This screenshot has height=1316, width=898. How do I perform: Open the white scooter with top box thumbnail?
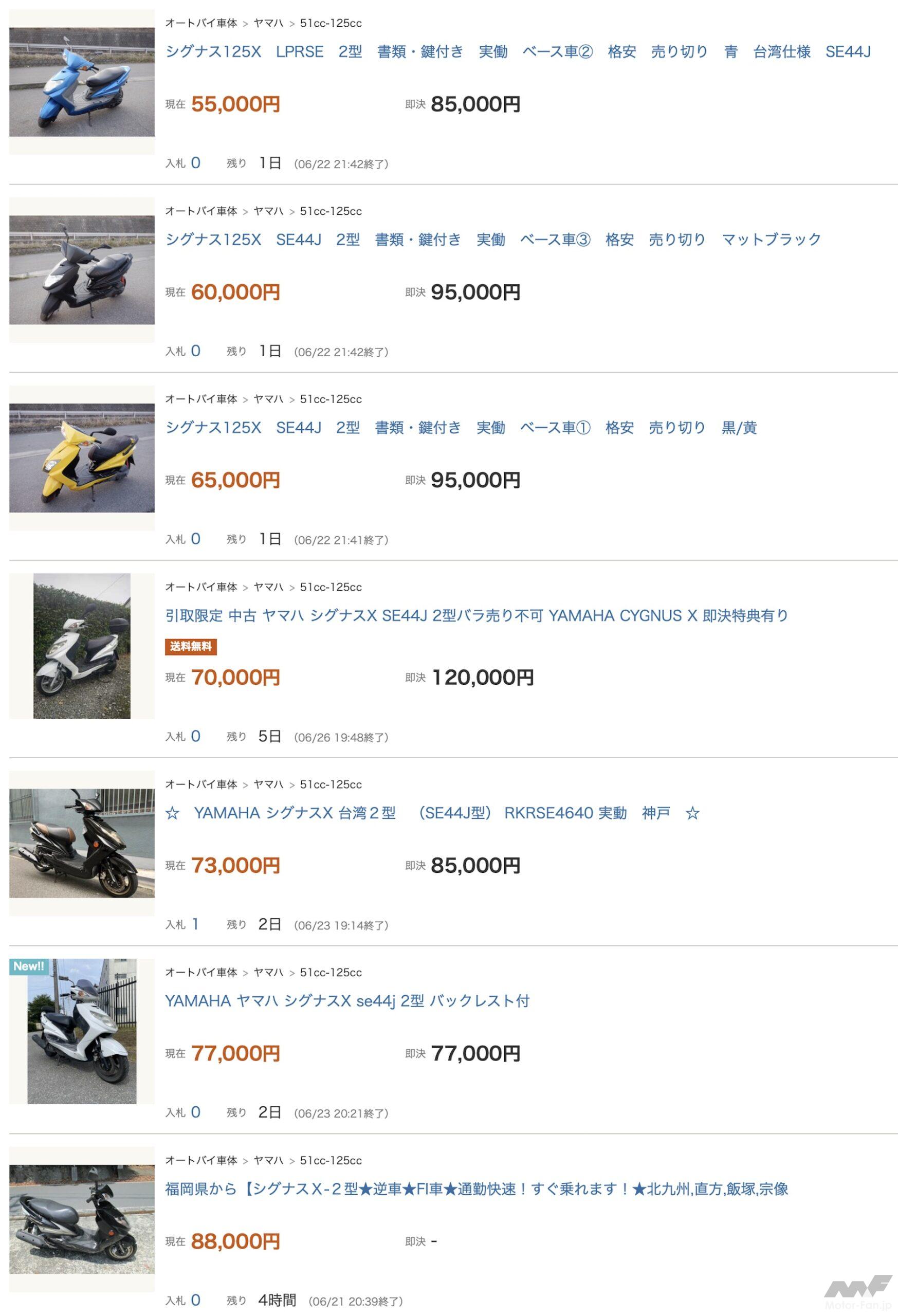point(82,646)
